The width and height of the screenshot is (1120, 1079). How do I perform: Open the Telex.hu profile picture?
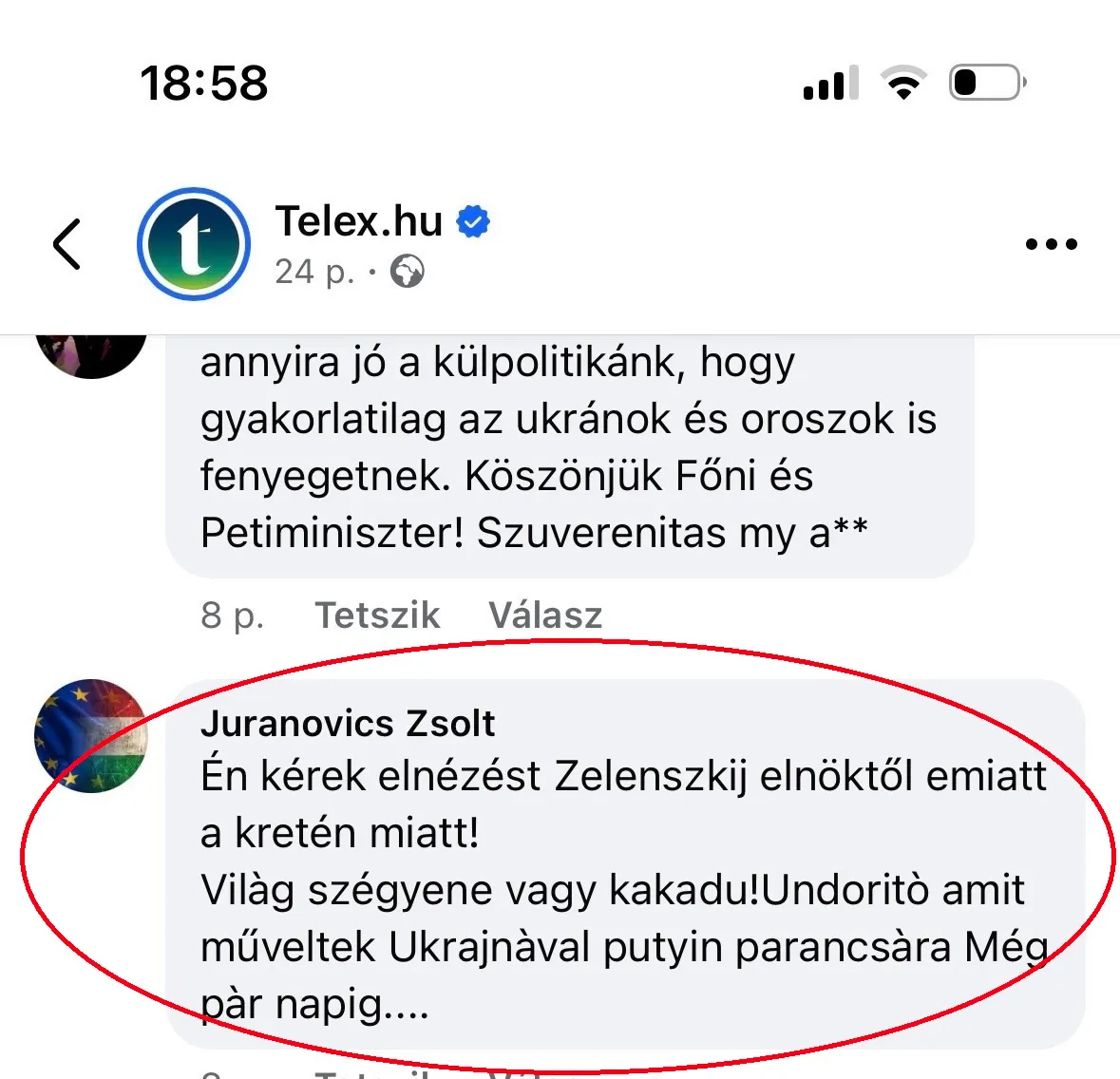pos(194,244)
